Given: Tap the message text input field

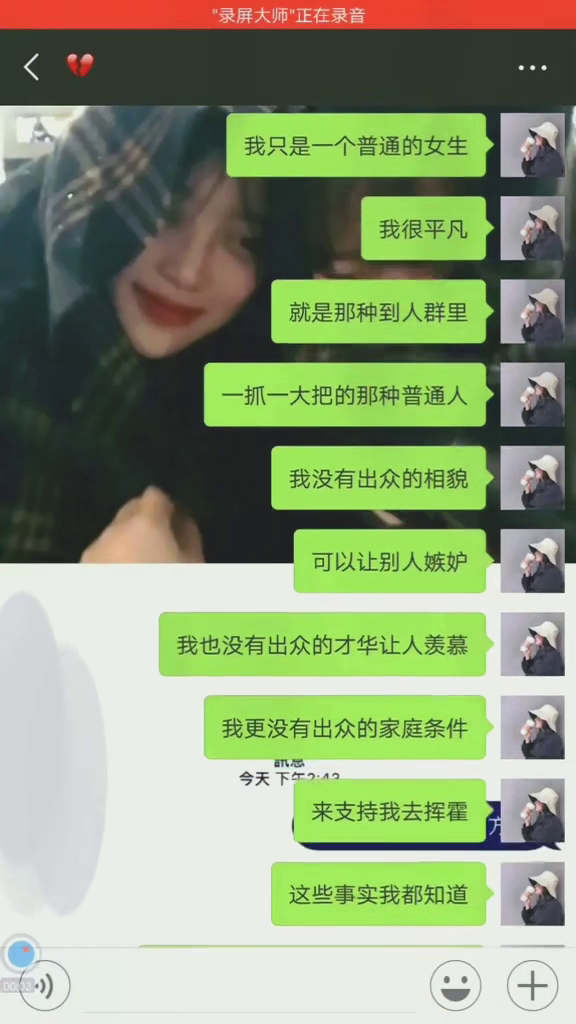Looking at the screenshot, I should point(249,986).
